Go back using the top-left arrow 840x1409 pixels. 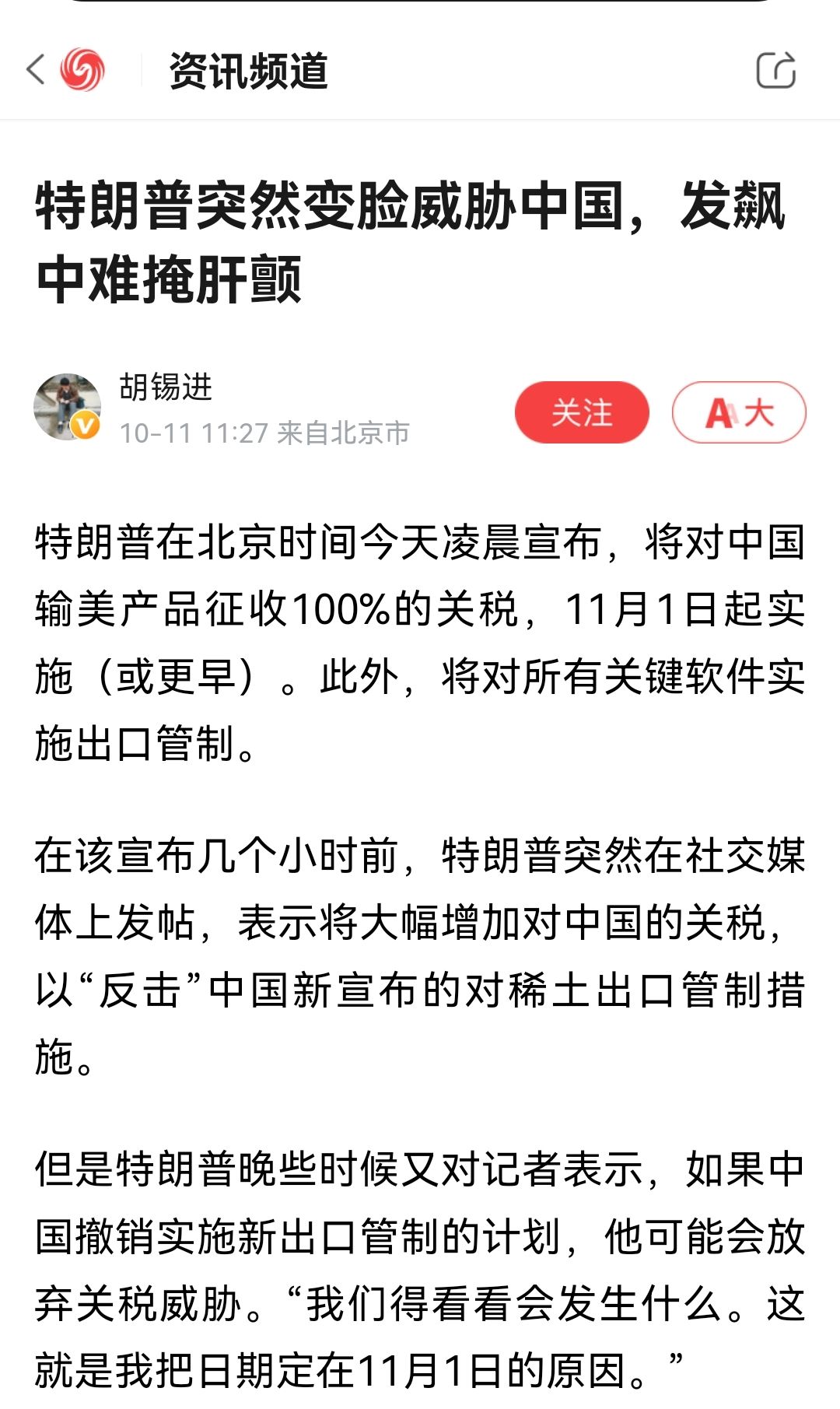36,69
